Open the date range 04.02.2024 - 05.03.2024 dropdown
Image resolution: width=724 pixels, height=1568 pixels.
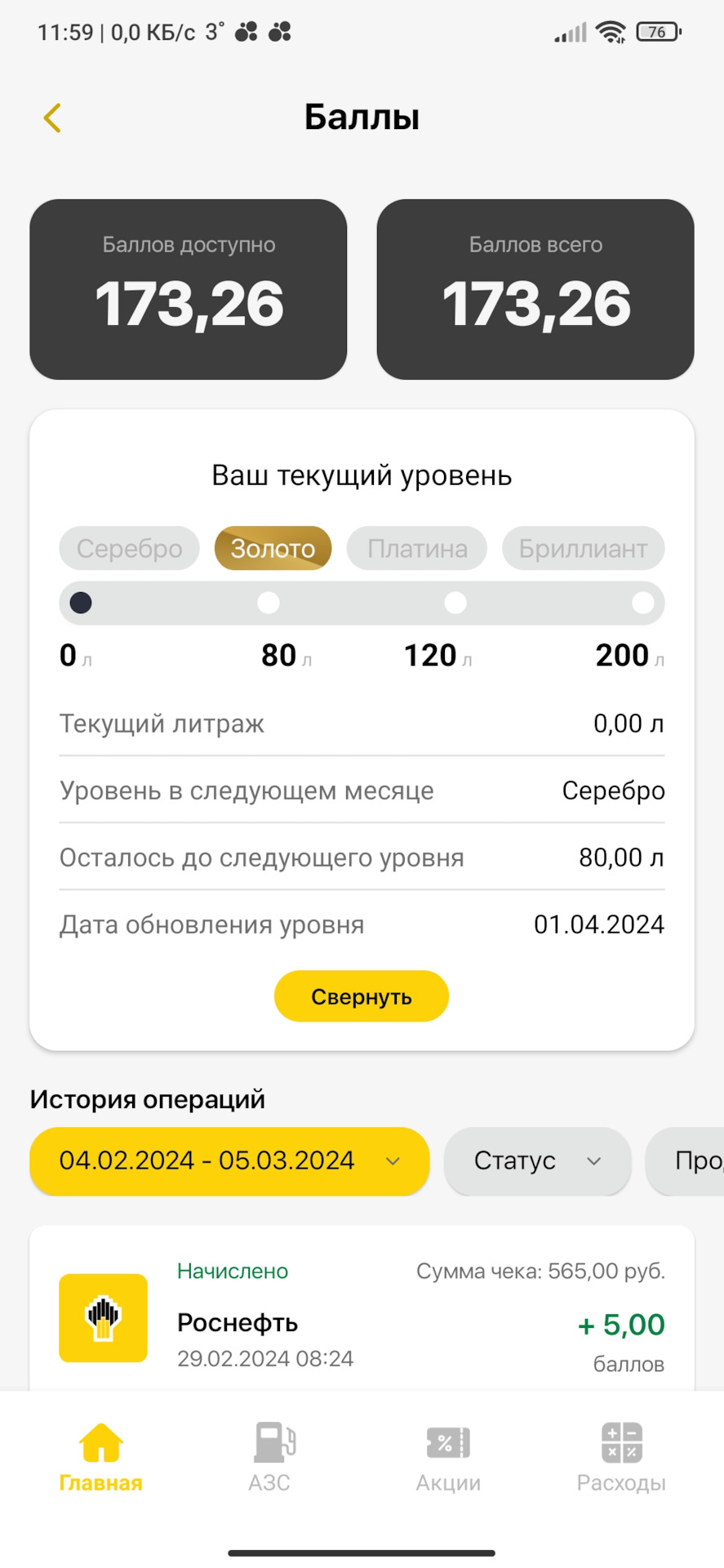(x=229, y=1161)
